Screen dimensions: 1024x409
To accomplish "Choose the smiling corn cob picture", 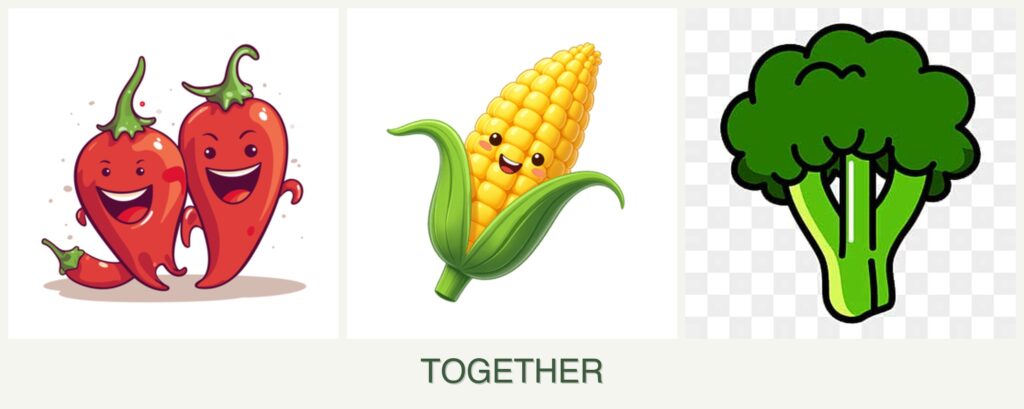I will (x=512, y=174).
